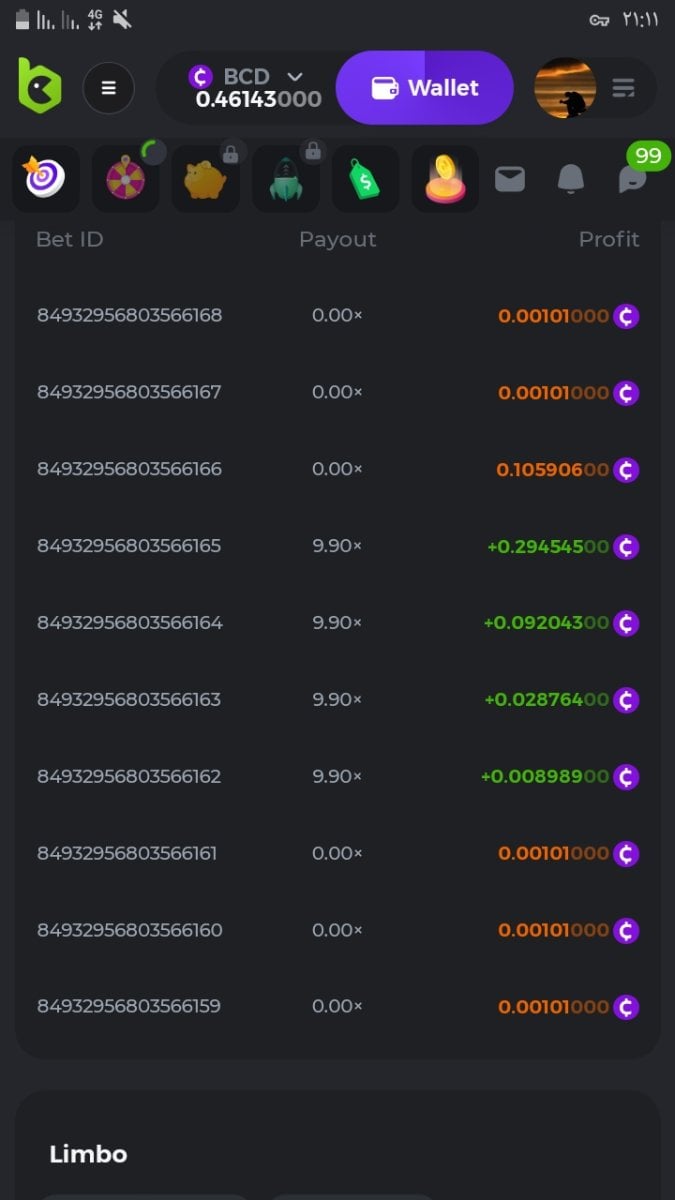Open the target bonus icon

click(x=45, y=179)
